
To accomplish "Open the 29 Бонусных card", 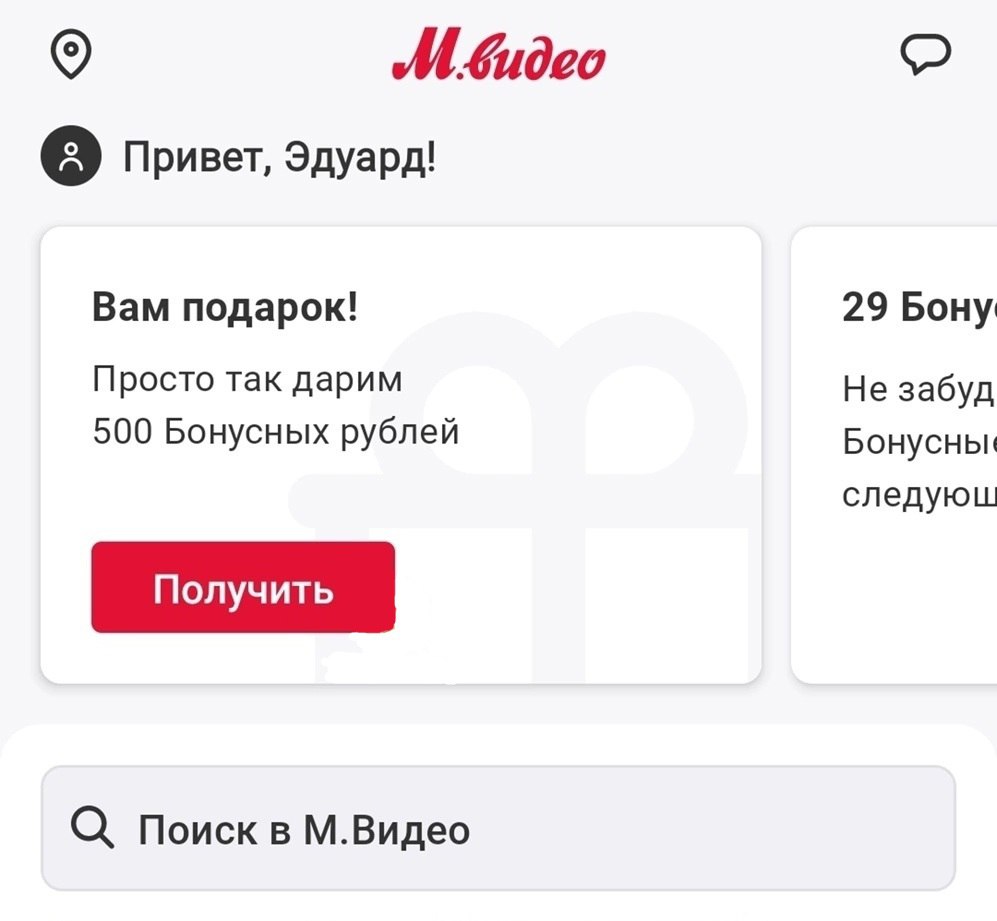I will [x=895, y=455].
